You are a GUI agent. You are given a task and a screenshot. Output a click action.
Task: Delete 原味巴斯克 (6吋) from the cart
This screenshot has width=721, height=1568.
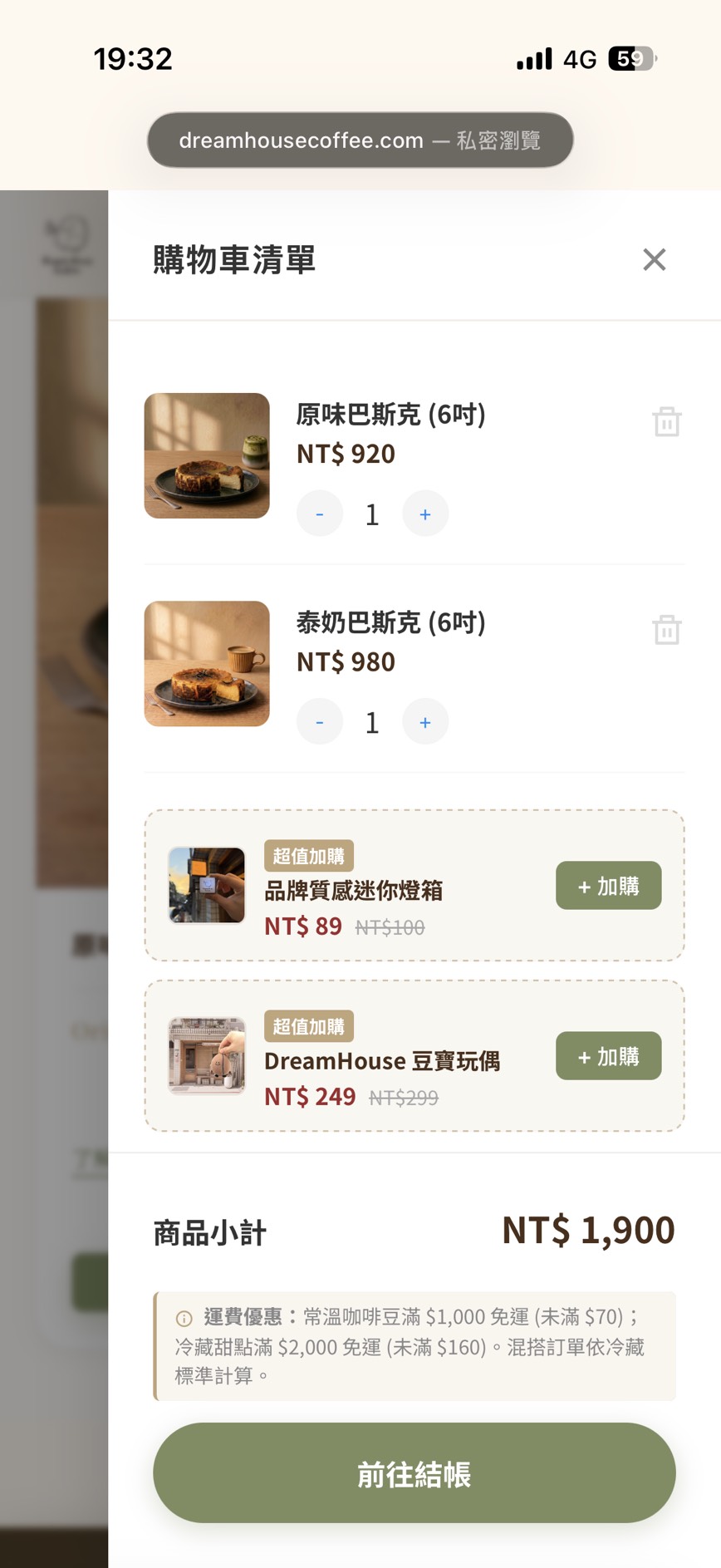coord(667,421)
